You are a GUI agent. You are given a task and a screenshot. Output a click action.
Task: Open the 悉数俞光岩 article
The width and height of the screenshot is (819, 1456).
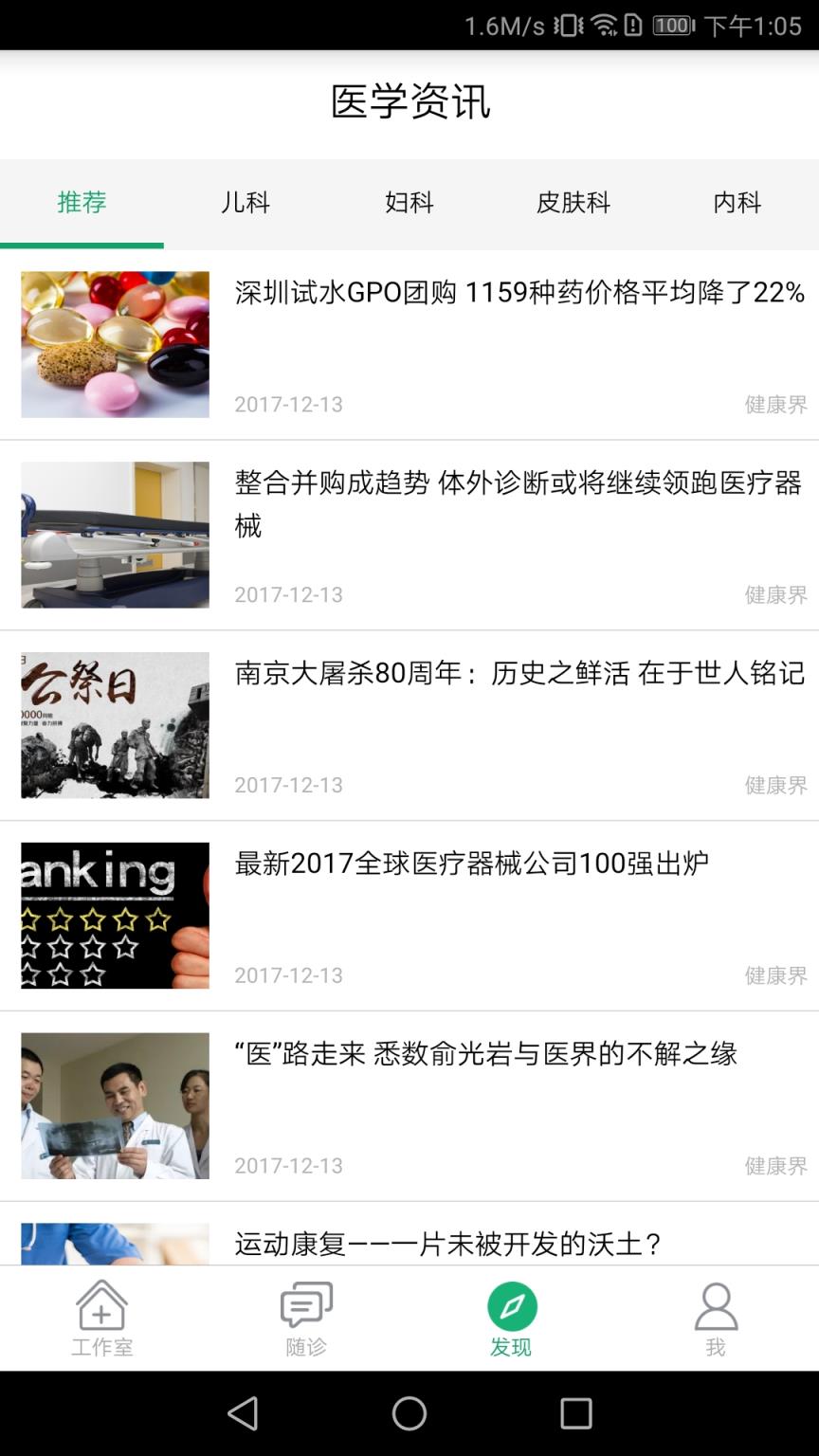pyautogui.click(x=485, y=1054)
